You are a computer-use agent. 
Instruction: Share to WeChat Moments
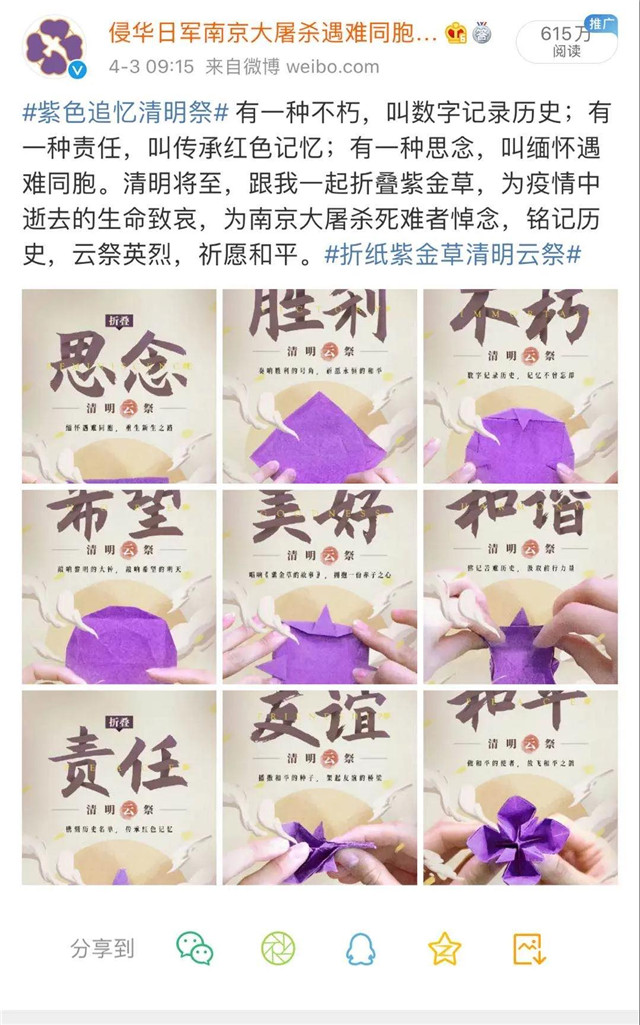pos(278,948)
